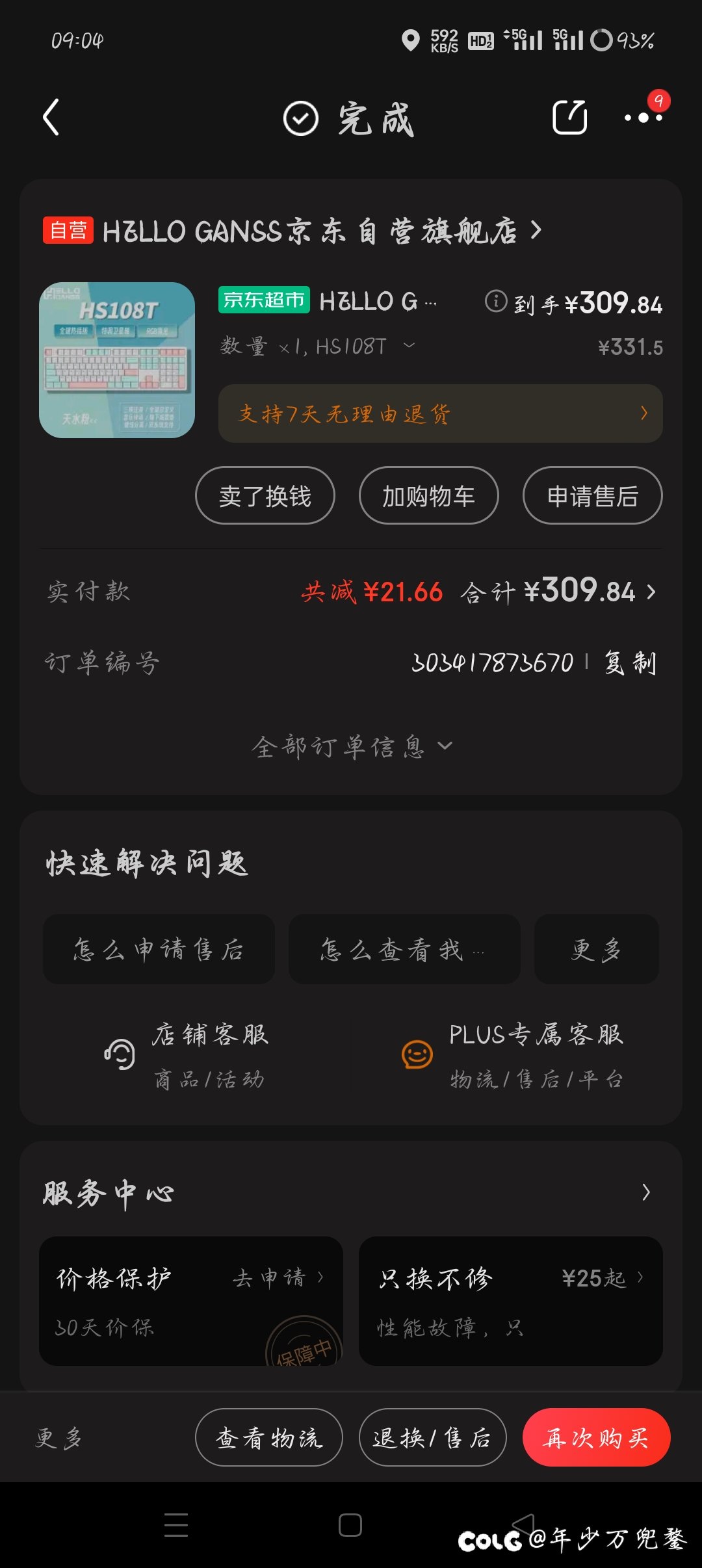This screenshot has height=1568, width=702.
Task: Tap 更多 chip in 快速解决问题
Action: (x=597, y=949)
